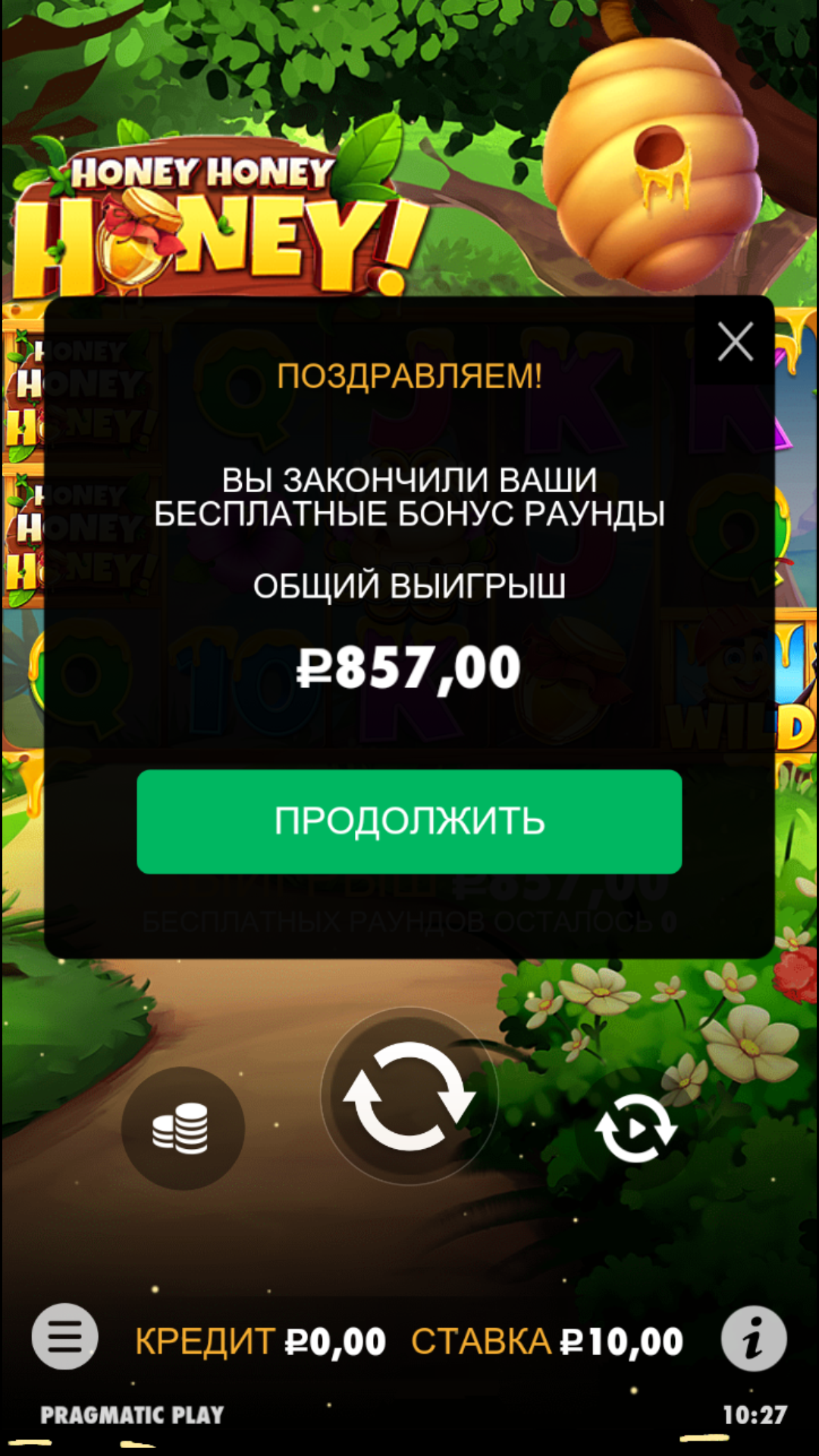Spin the reels with the round arrows
The image size is (819, 1456).
(x=409, y=1097)
